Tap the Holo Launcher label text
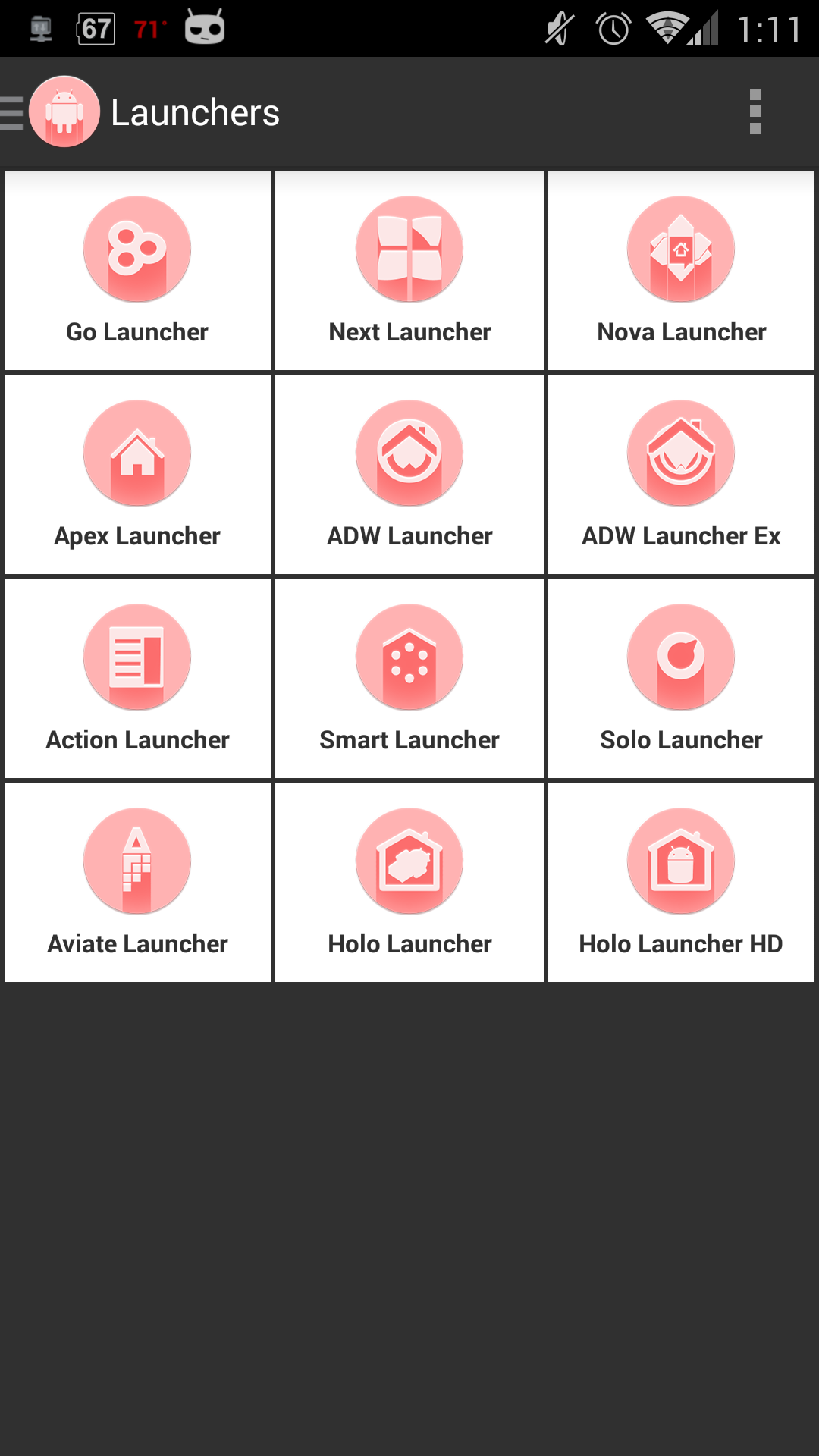819x1456 pixels. [x=409, y=944]
